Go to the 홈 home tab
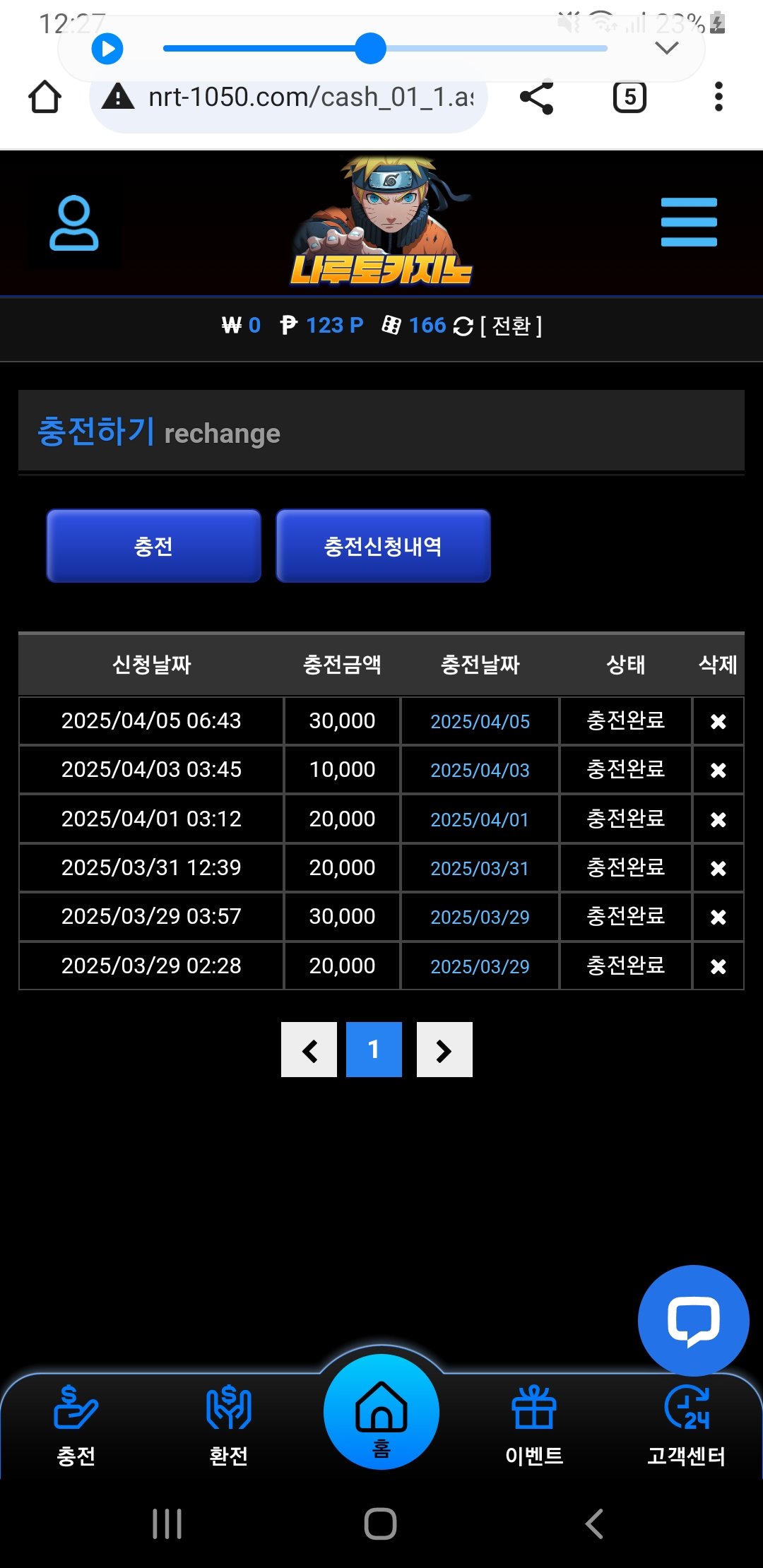 pos(381,1413)
